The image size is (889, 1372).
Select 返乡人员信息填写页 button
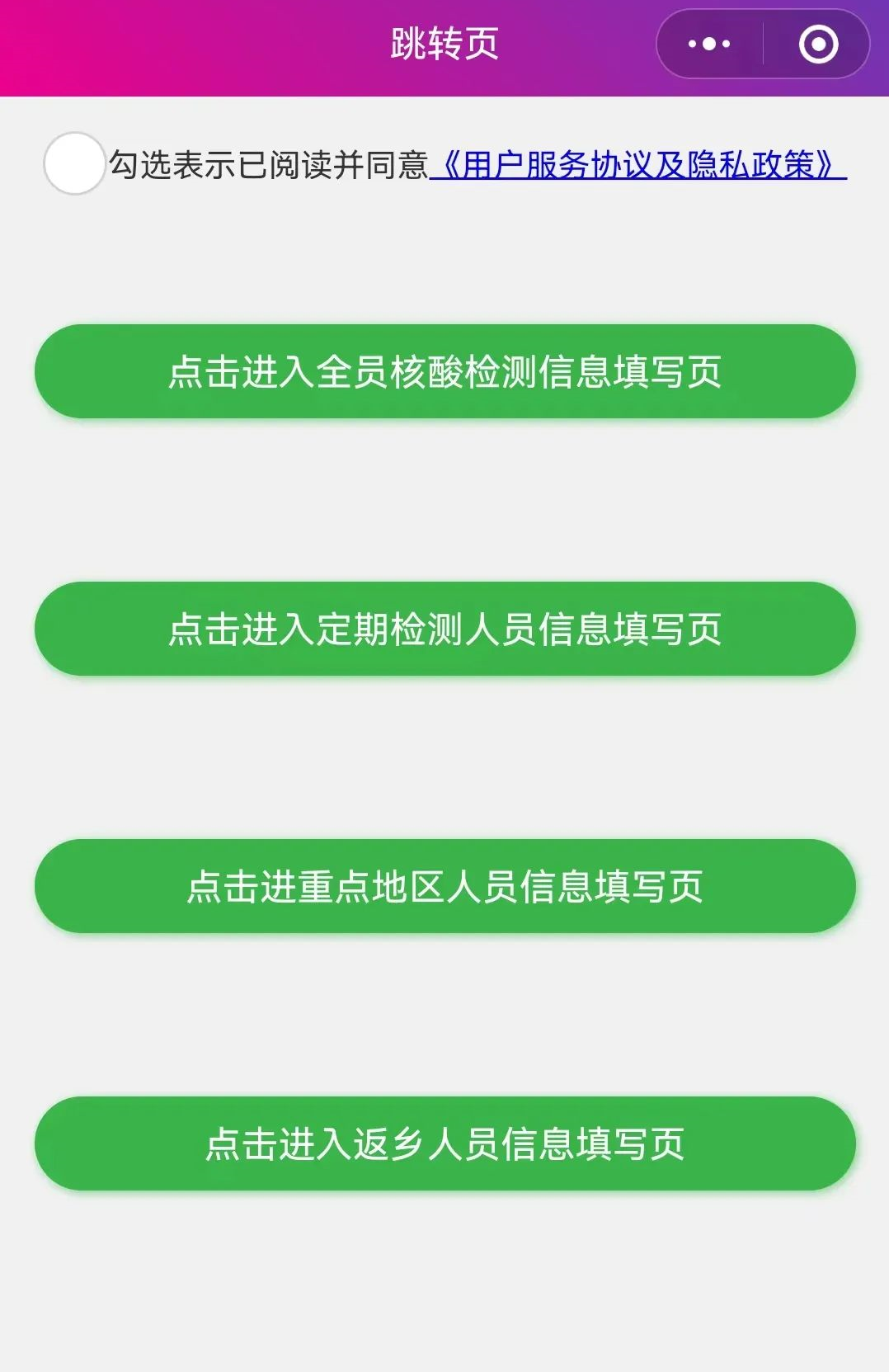point(444,1143)
